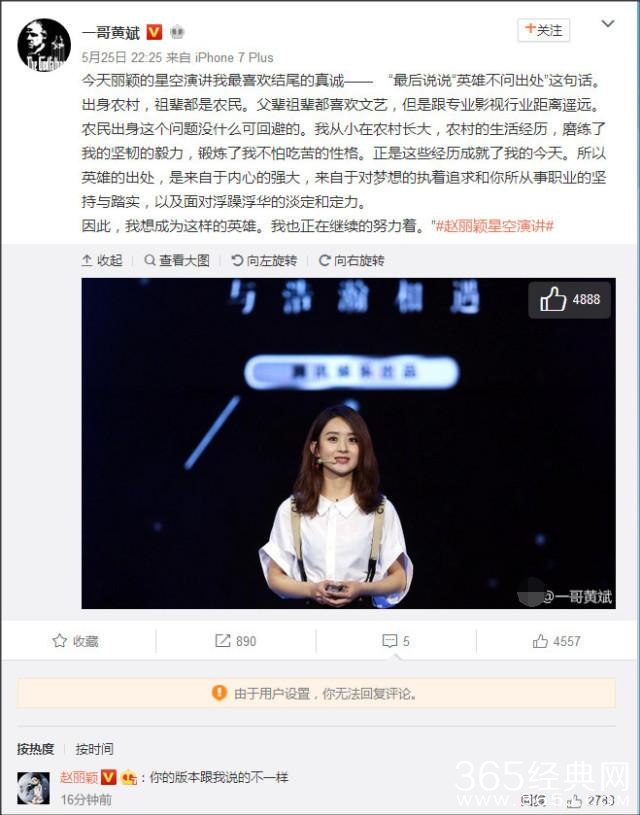Switch comment sorting to 按时间
The image size is (640, 815).
tap(95, 748)
